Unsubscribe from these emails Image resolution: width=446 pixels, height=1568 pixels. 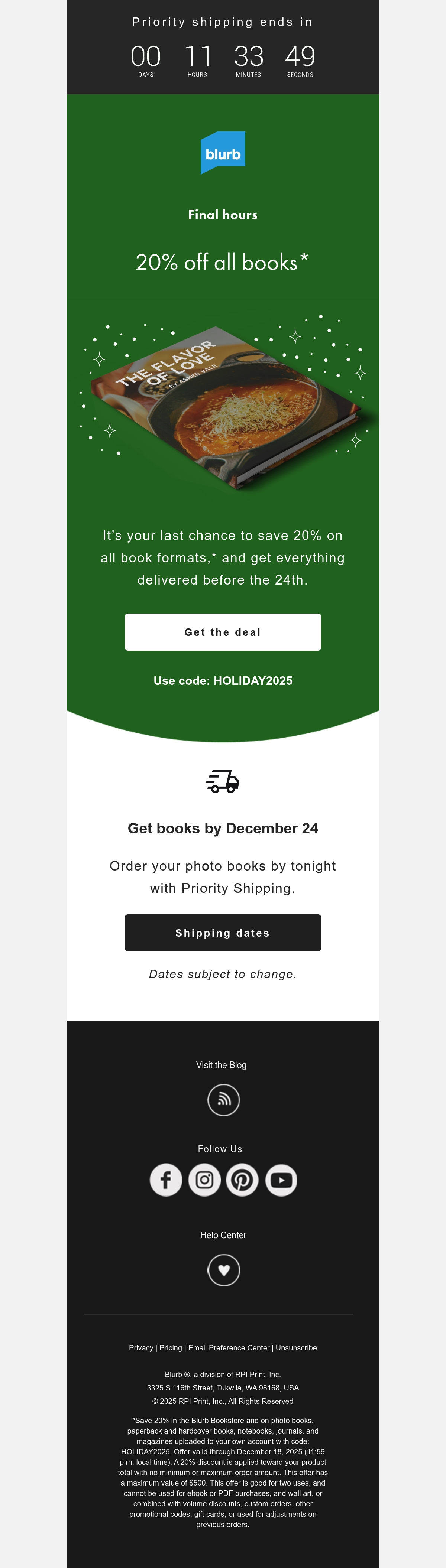point(296,1348)
